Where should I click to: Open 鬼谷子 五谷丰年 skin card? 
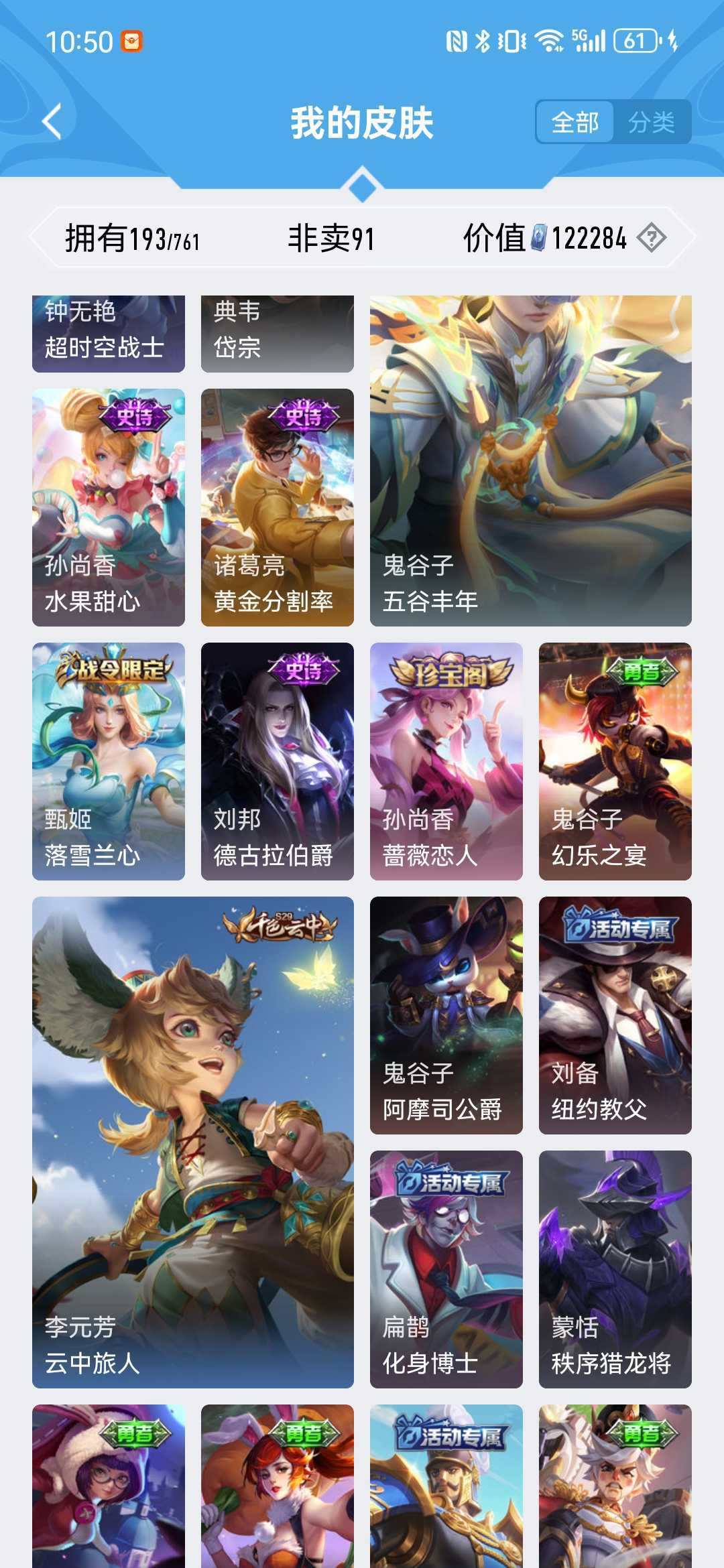pyautogui.click(x=530, y=461)
